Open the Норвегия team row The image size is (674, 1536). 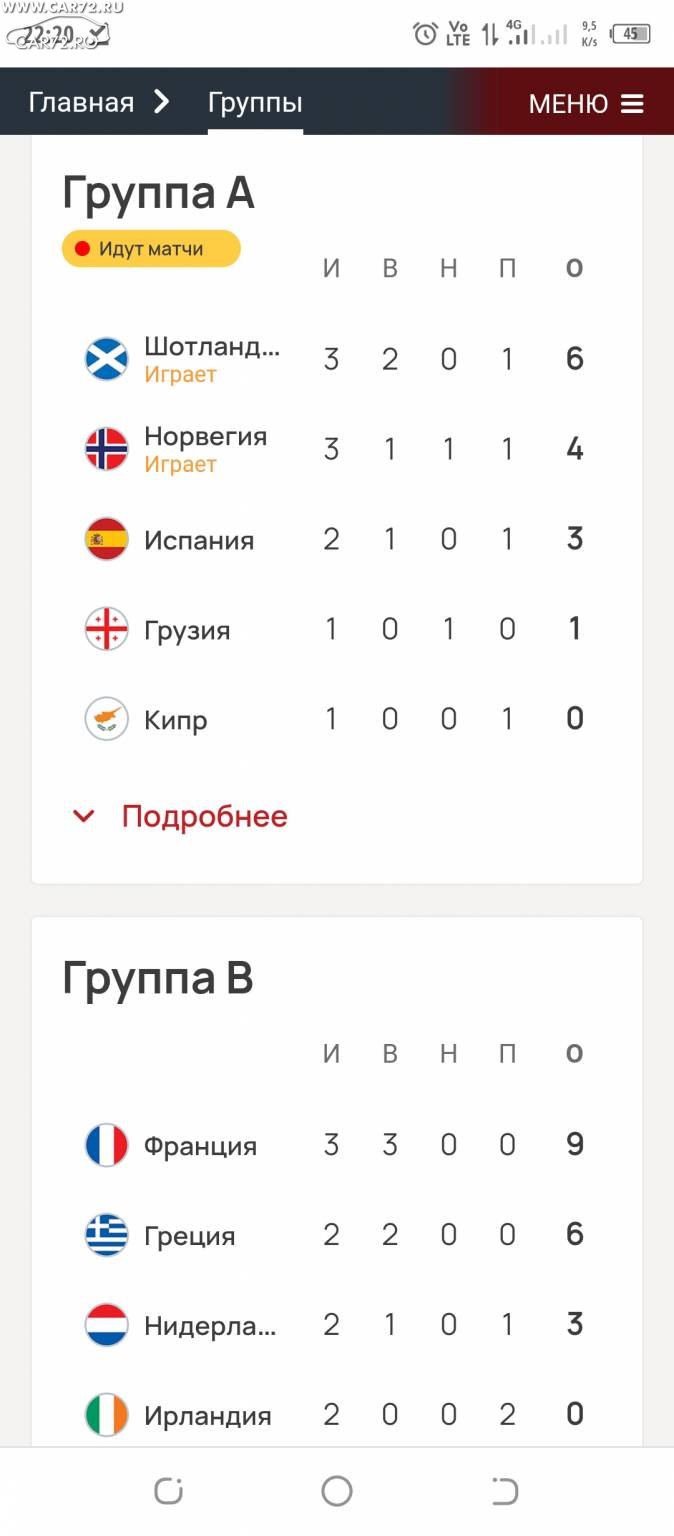337,449
